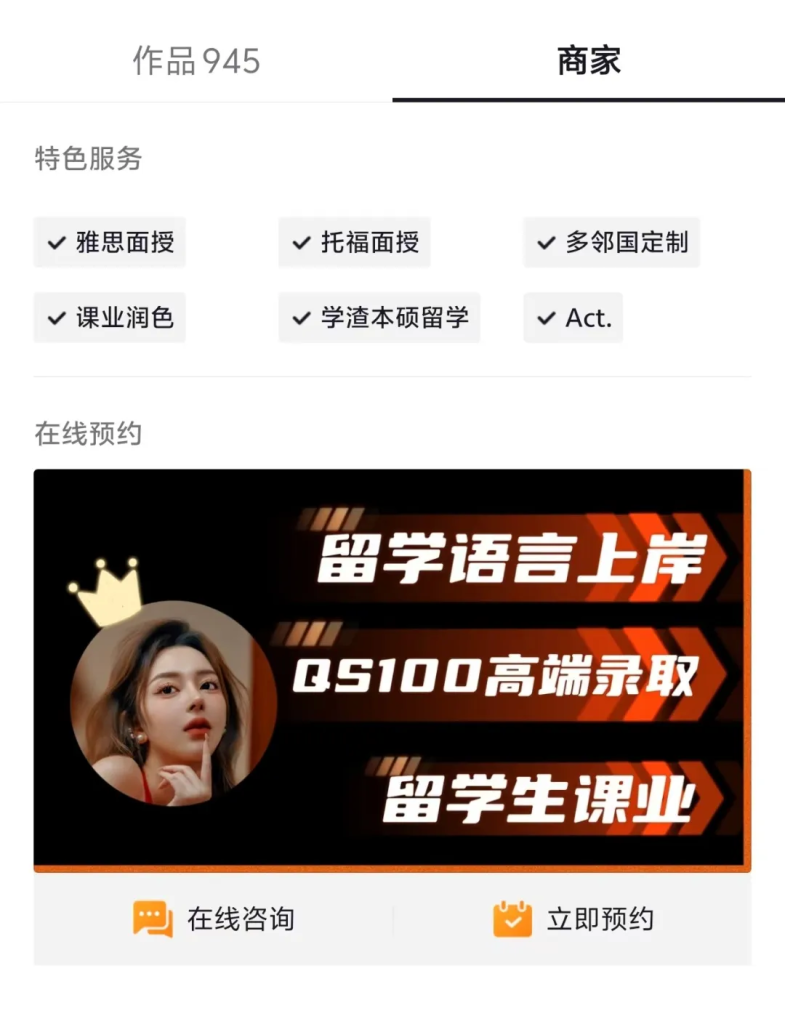This screenshot has height=1024, width=785.
Task: Tap 立即预约 to book now
Action: [573, 919]
